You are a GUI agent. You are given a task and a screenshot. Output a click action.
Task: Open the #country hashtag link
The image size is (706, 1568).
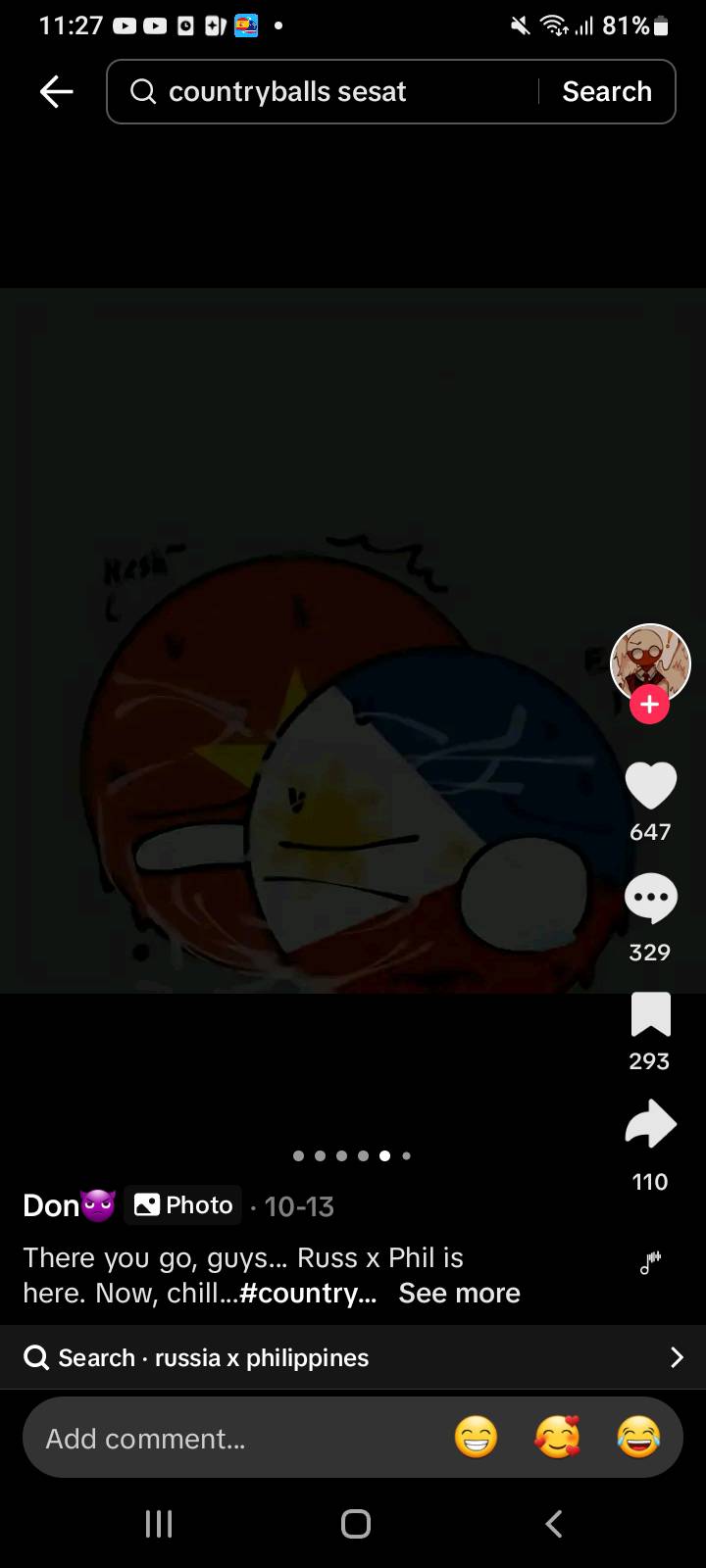pos(307,1293)
